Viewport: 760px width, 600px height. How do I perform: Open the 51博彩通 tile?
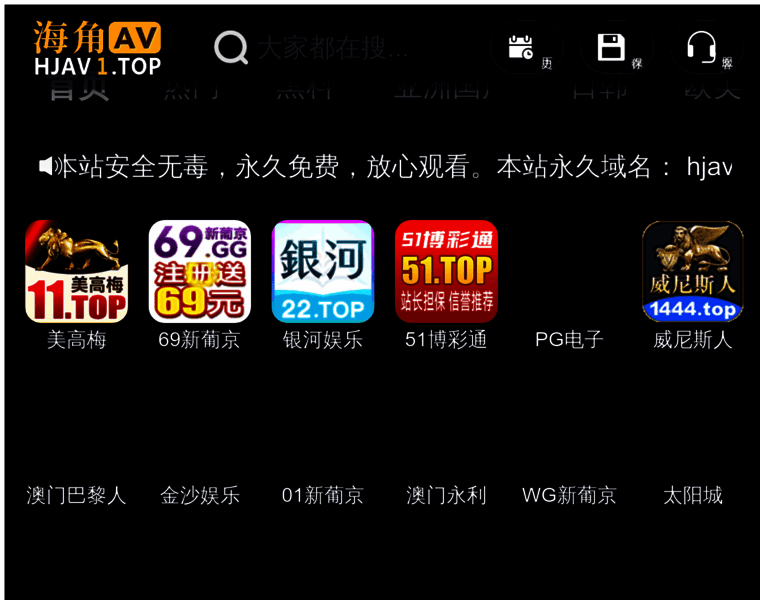click(x=446, y=272)
